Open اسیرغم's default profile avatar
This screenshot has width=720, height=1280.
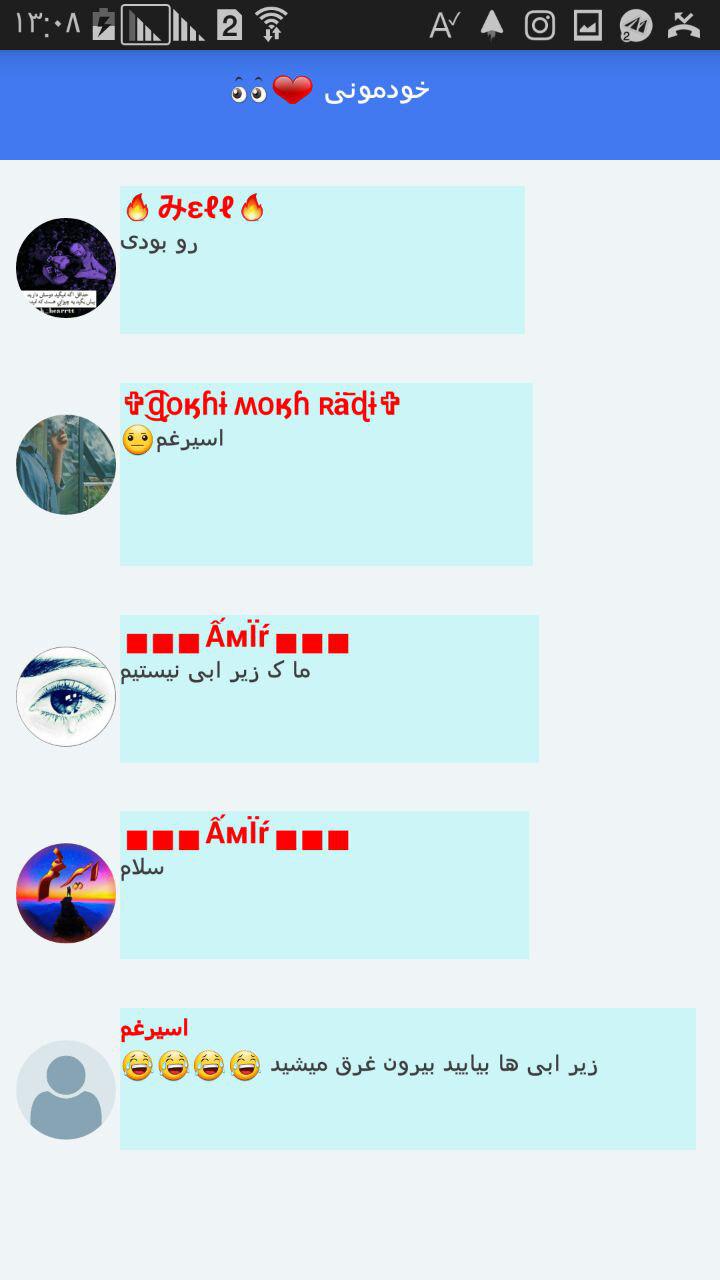(66, 1090)
